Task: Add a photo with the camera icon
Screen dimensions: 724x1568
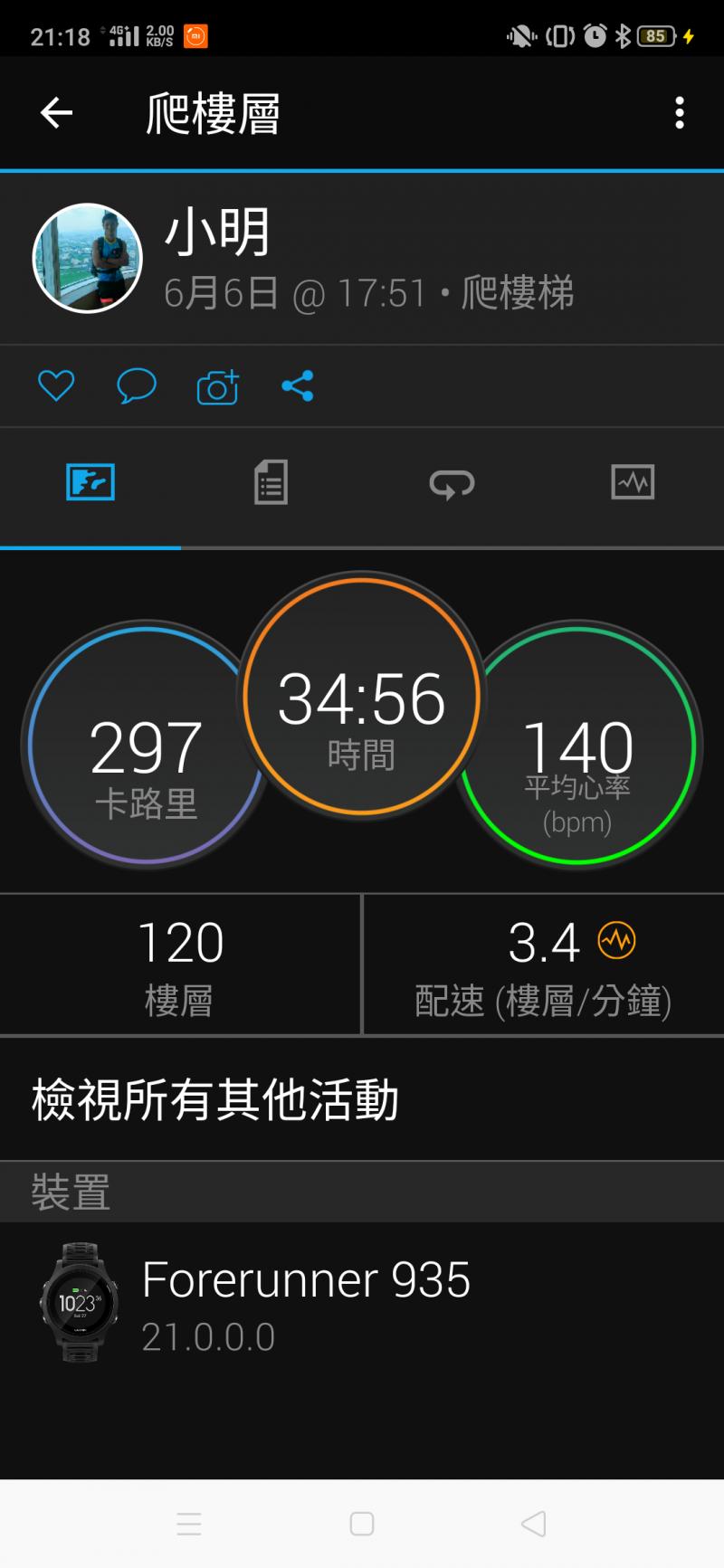Action: click(x=217, y=386)
